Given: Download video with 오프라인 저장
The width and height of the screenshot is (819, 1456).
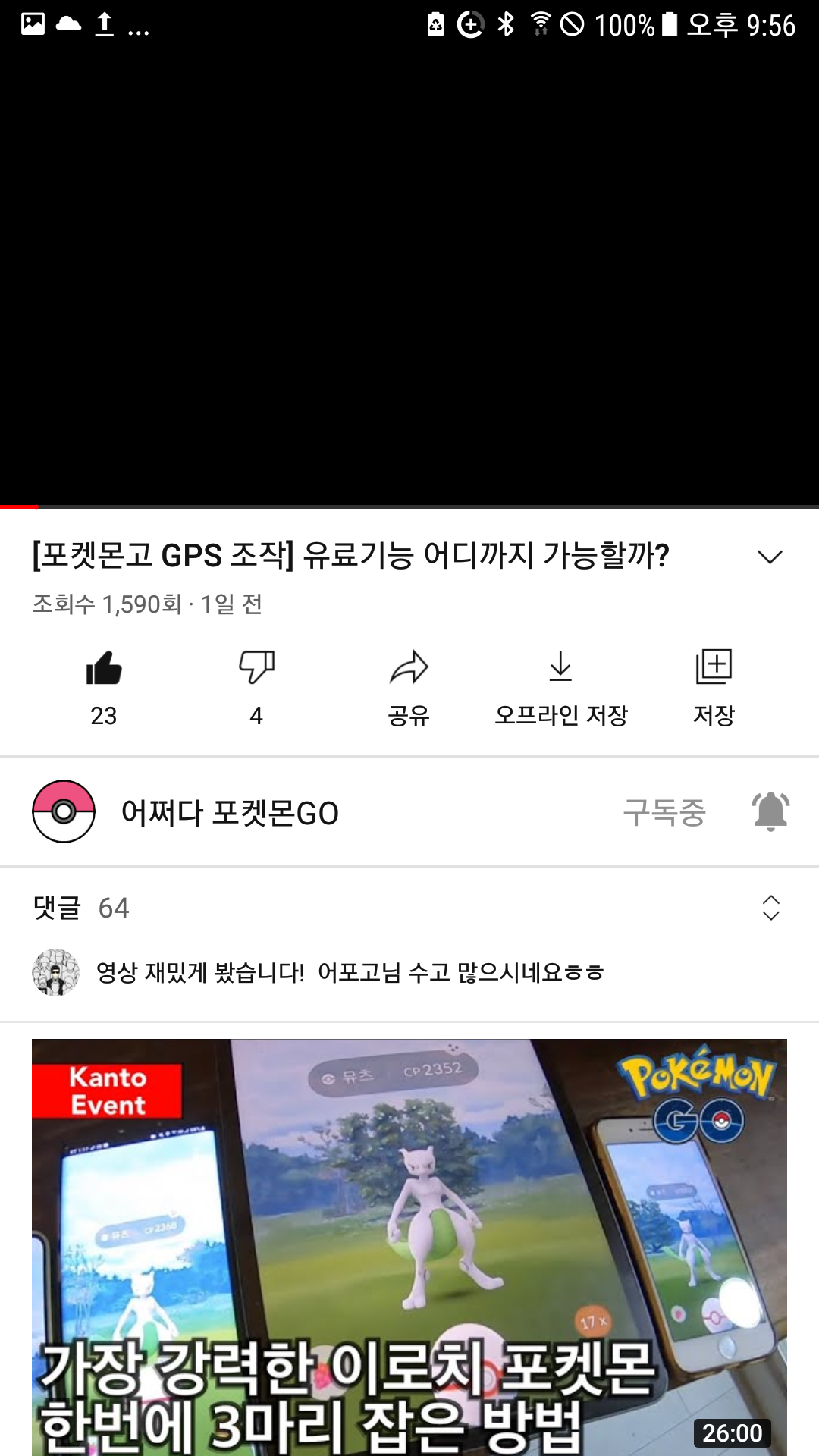Looking at the screenshot, I should click(x=560, y=669).
